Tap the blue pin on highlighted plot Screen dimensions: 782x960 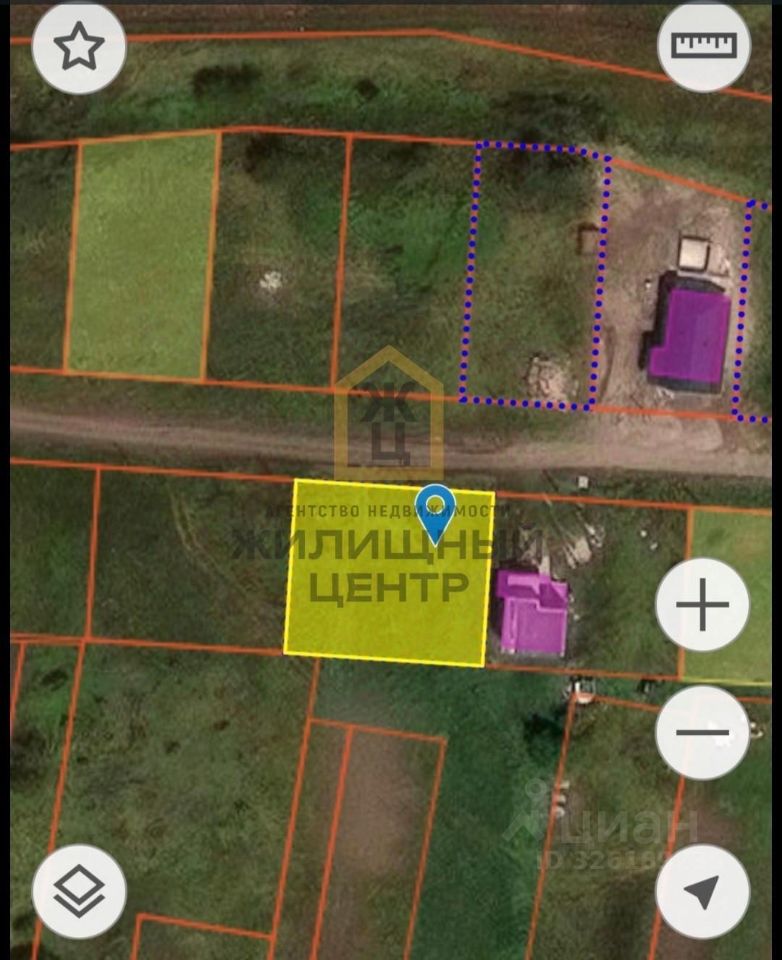[436, 510]
